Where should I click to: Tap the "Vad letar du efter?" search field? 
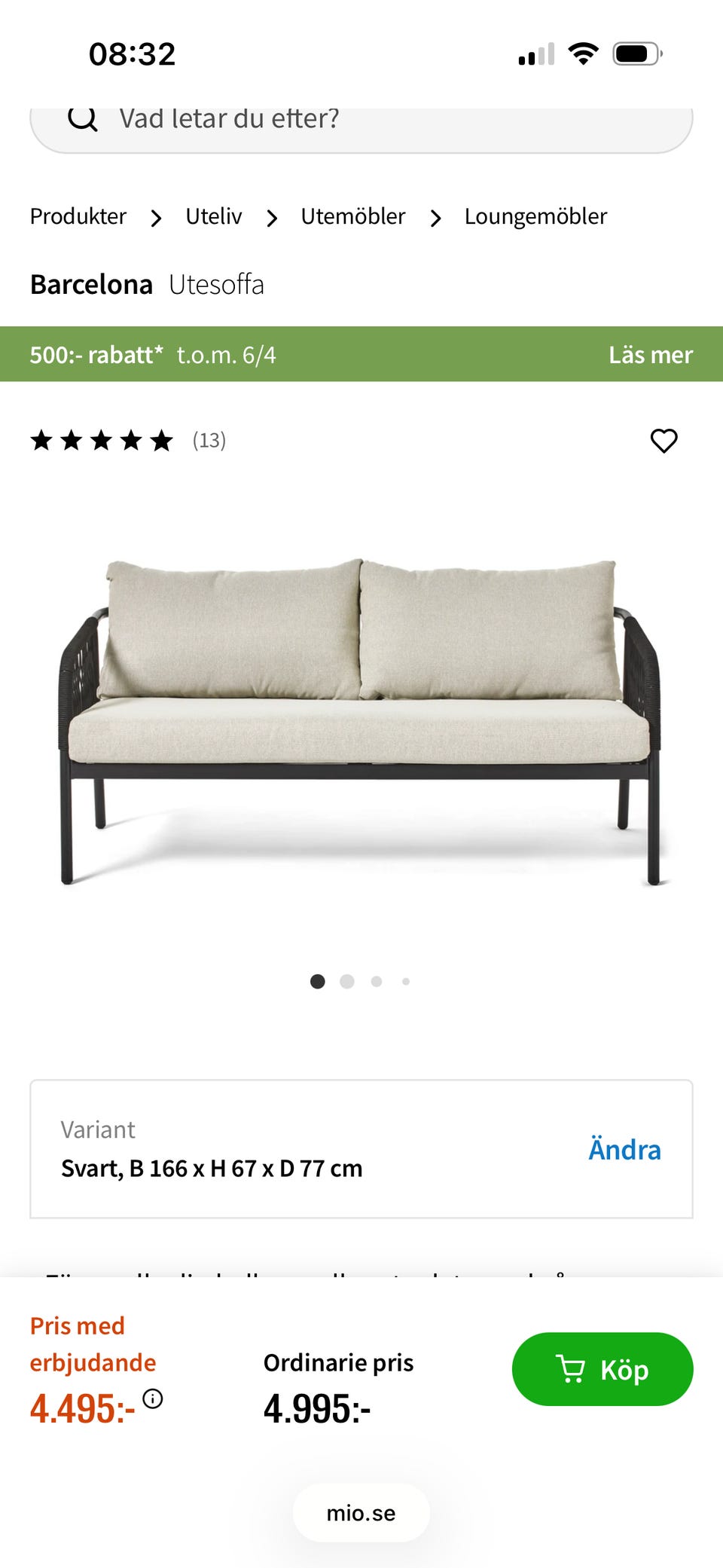361,121
